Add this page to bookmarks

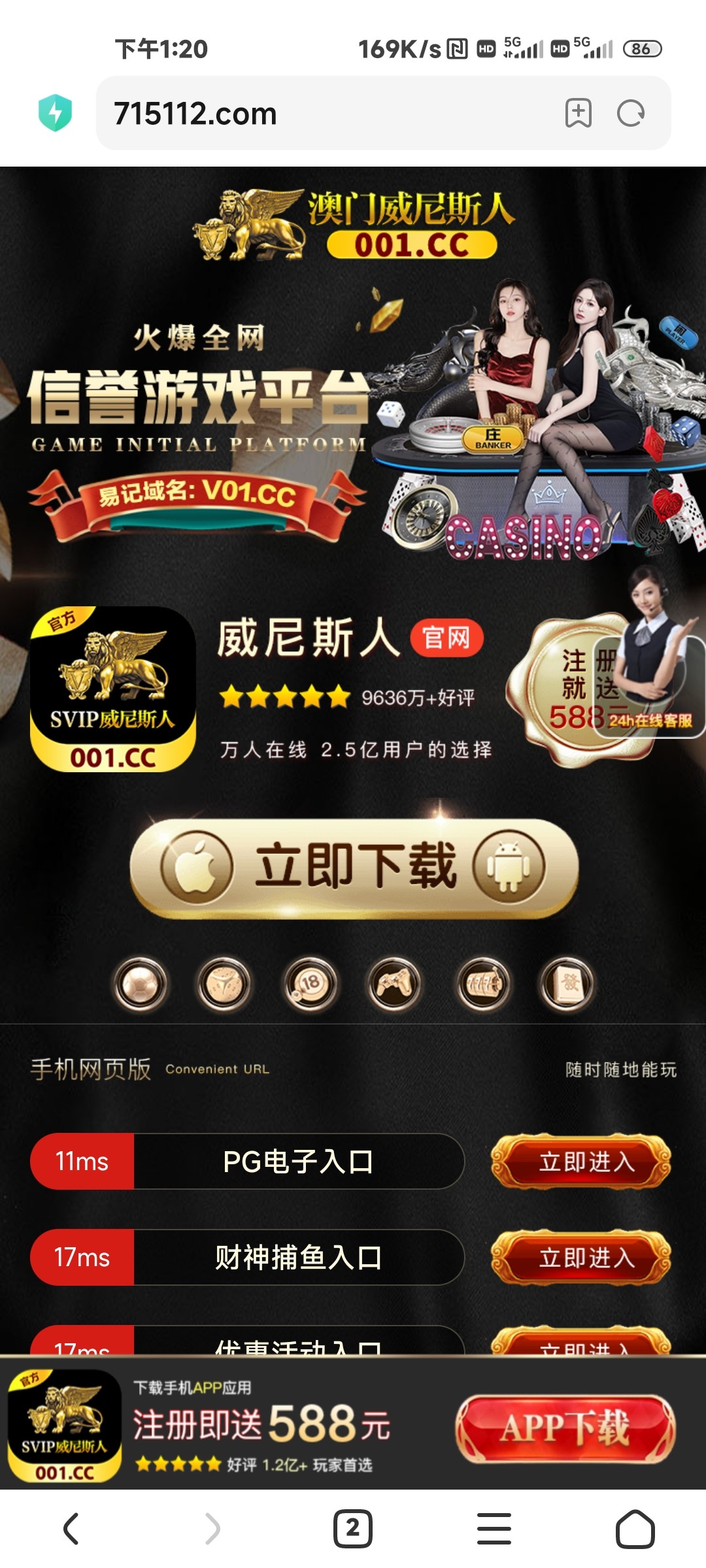pyautogui.click(x=578, y=114)
